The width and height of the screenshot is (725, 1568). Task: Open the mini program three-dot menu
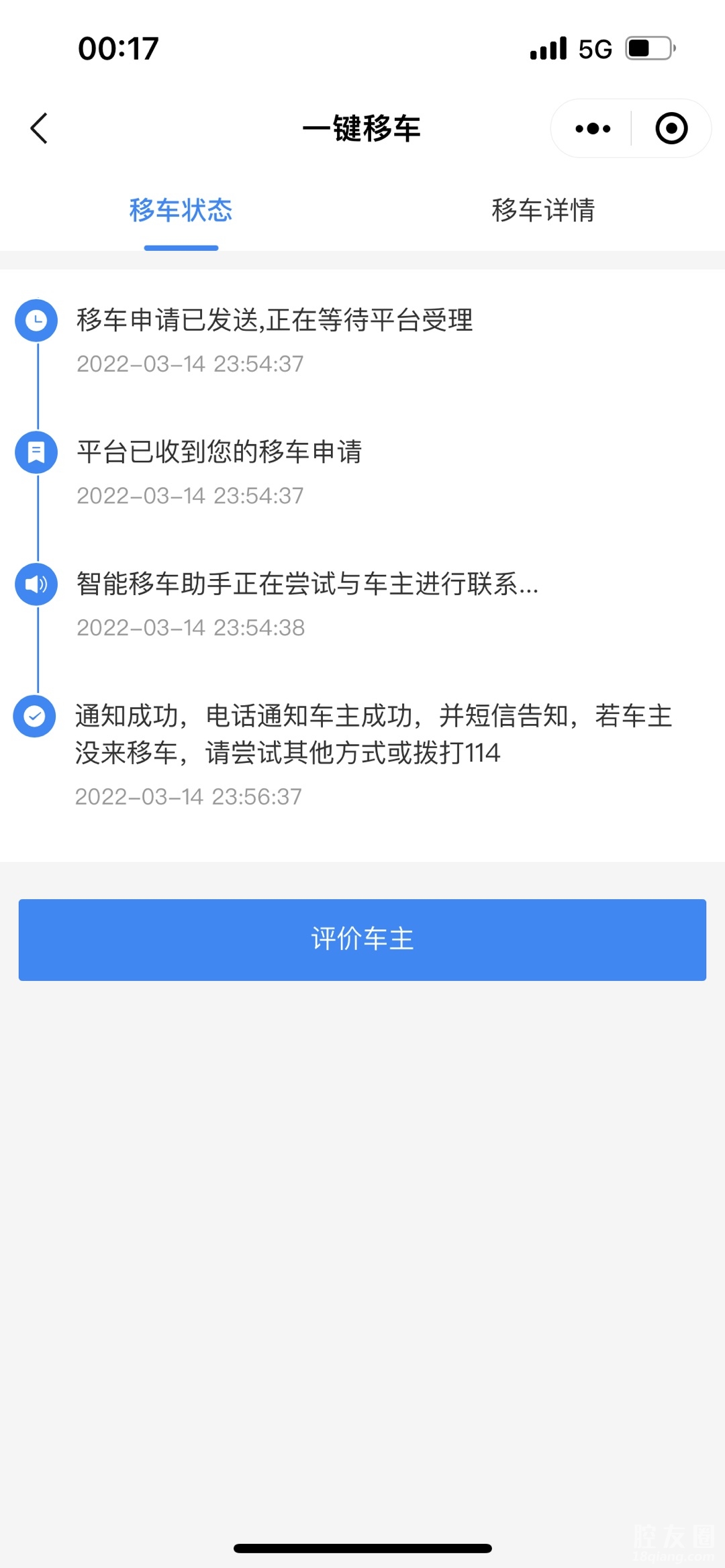(x=593, y=128)
